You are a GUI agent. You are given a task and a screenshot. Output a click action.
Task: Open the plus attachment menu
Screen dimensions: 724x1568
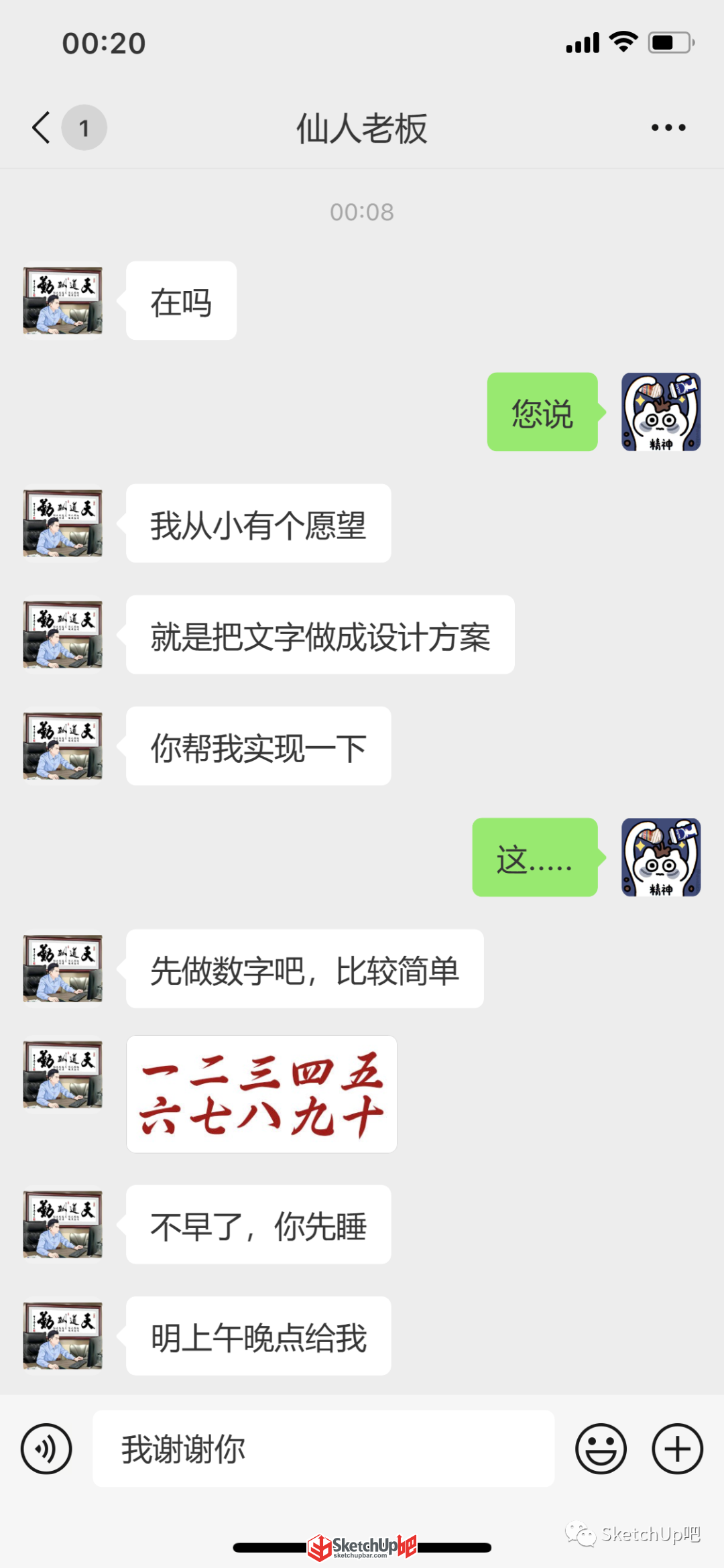click(678, 1449)
